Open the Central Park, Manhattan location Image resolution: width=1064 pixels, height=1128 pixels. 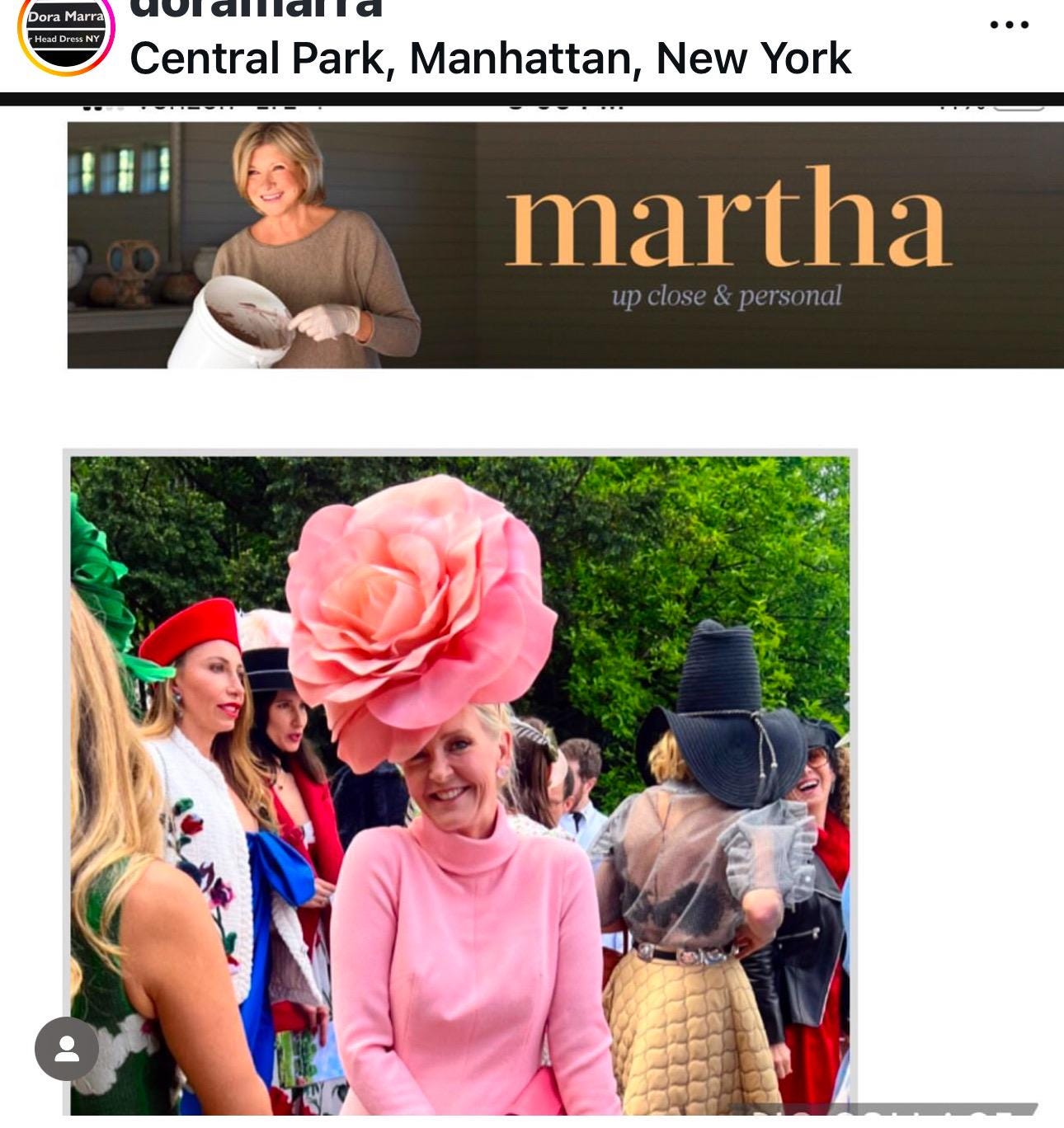490,59
